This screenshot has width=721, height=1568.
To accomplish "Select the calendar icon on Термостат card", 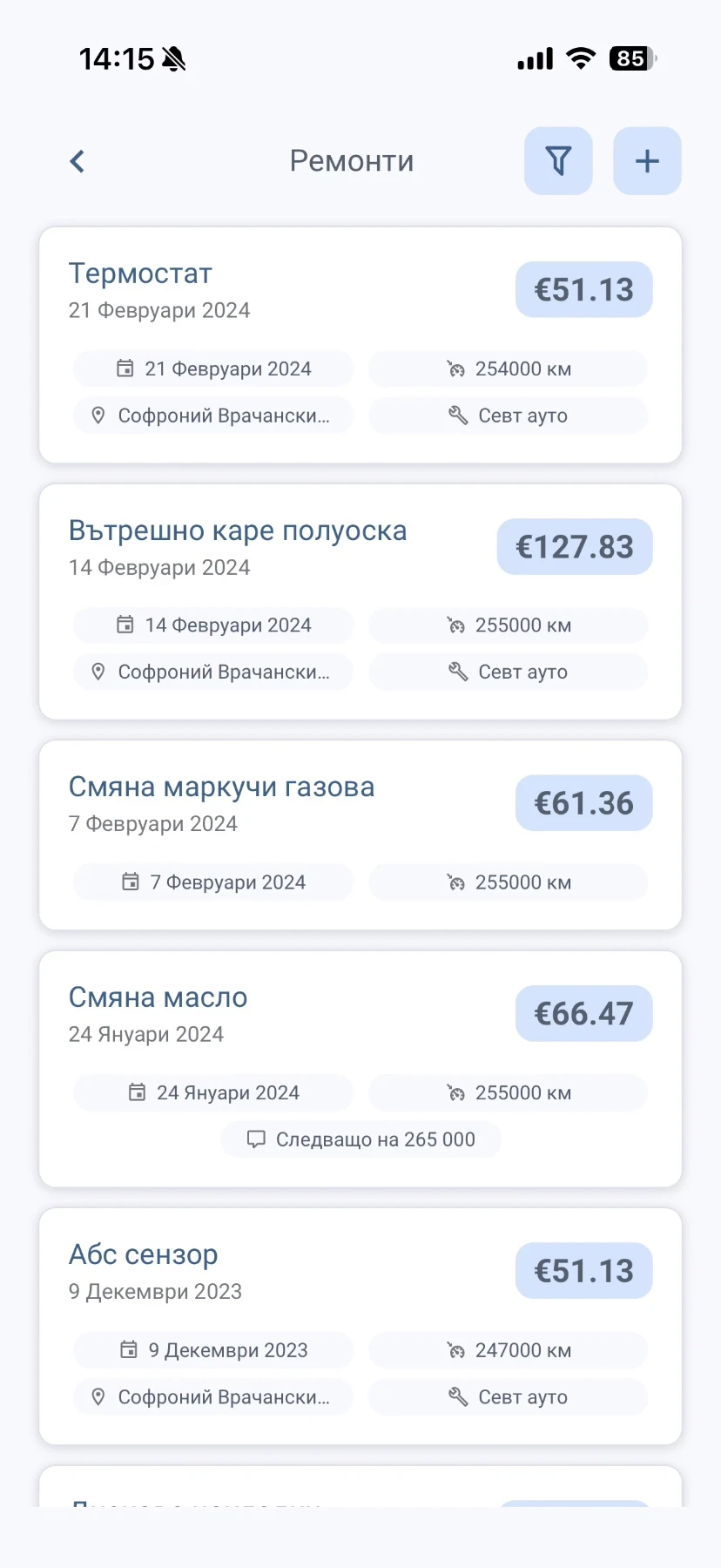I will pyautogui.click(x=125, y=368).
